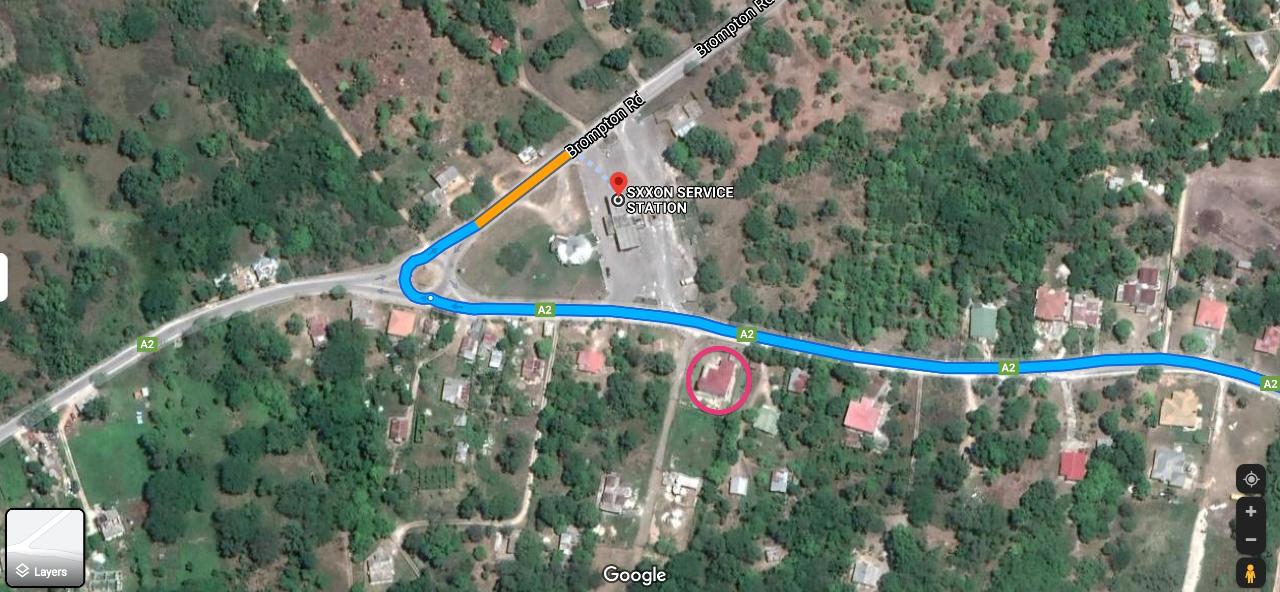
Task: Select the SXXON Service Station red pin
Action: click(618, 184)
